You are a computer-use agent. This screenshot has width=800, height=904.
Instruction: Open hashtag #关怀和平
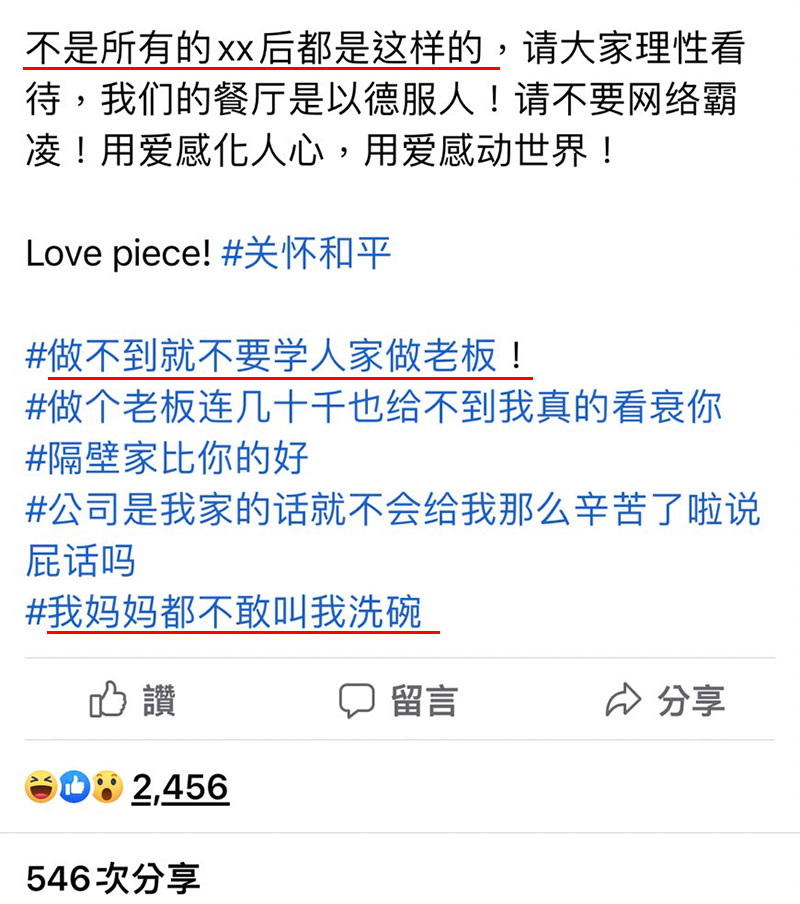305,253
